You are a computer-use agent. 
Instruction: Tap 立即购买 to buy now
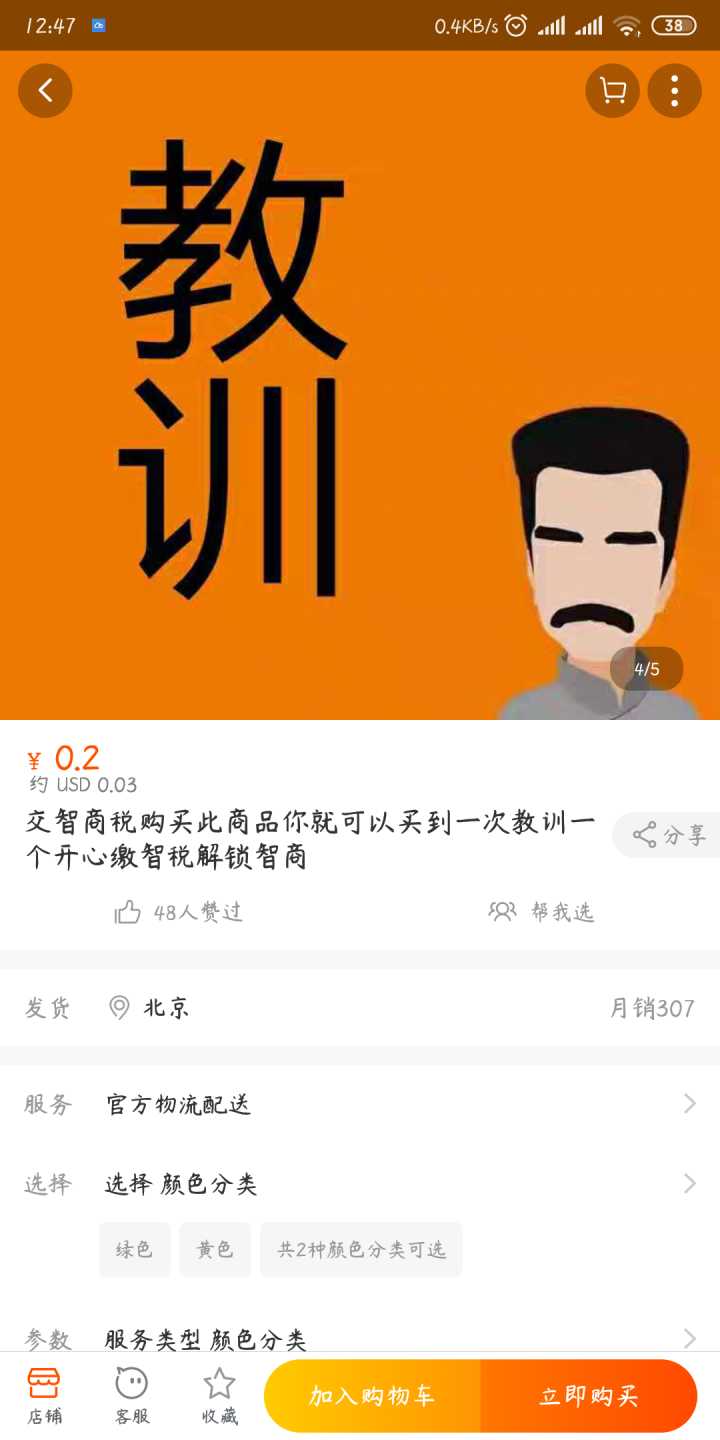pyautogui.click(x=588, y=1396)
